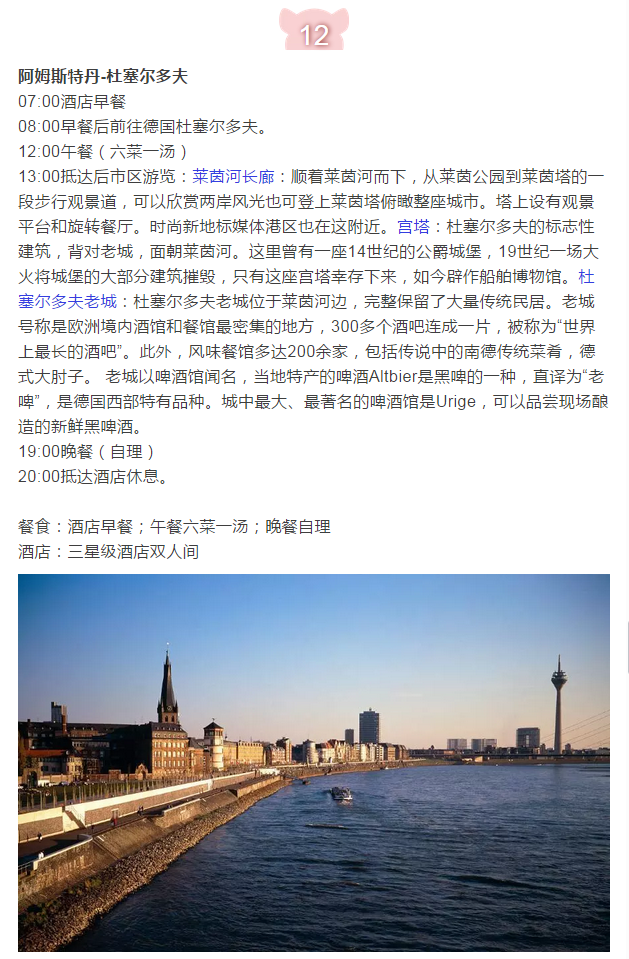Open the 莱茵河长廊 link
The height and width of the screenshot is (959, 629).
coord(233,176)
